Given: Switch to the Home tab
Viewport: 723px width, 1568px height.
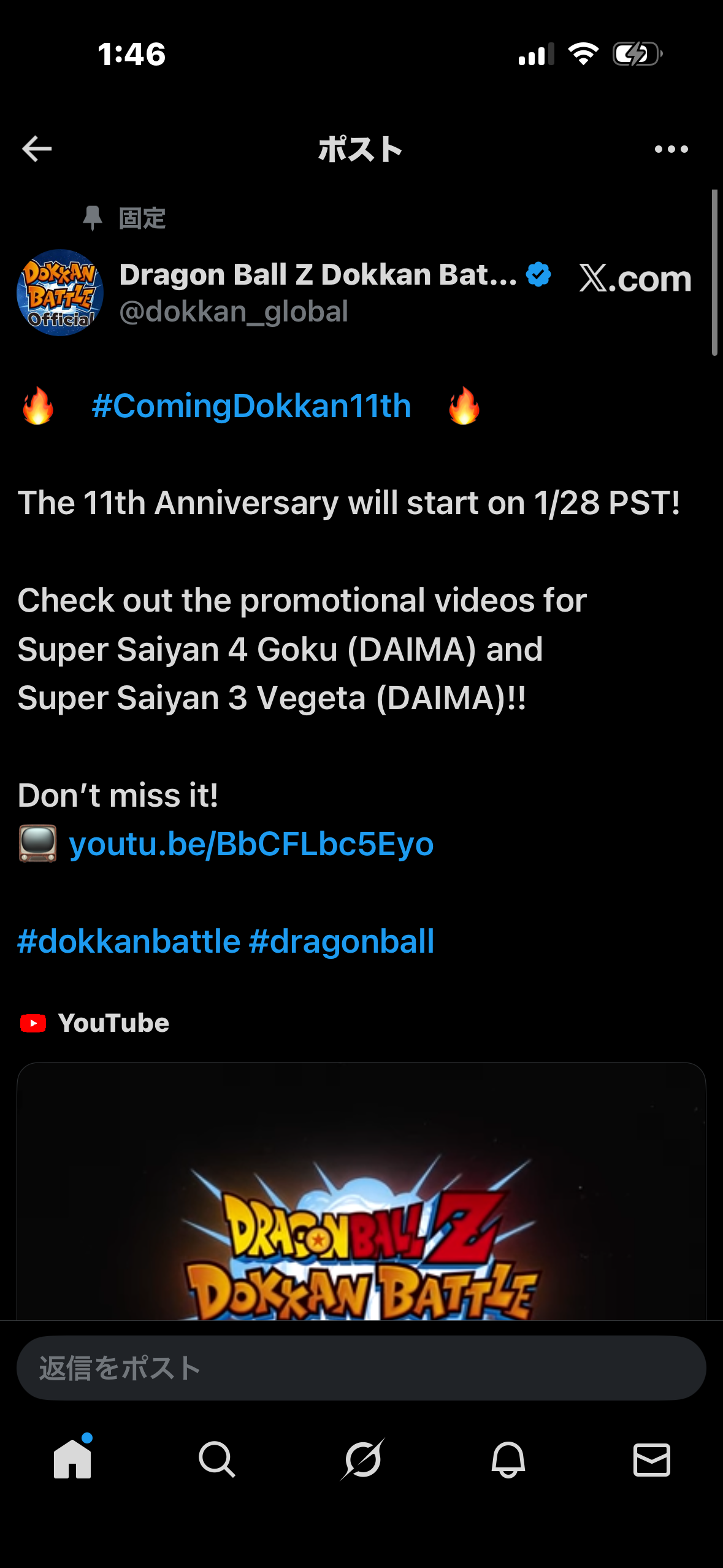Looking at the screenshot, I should pyautogui.click(x=72, y=1459).
